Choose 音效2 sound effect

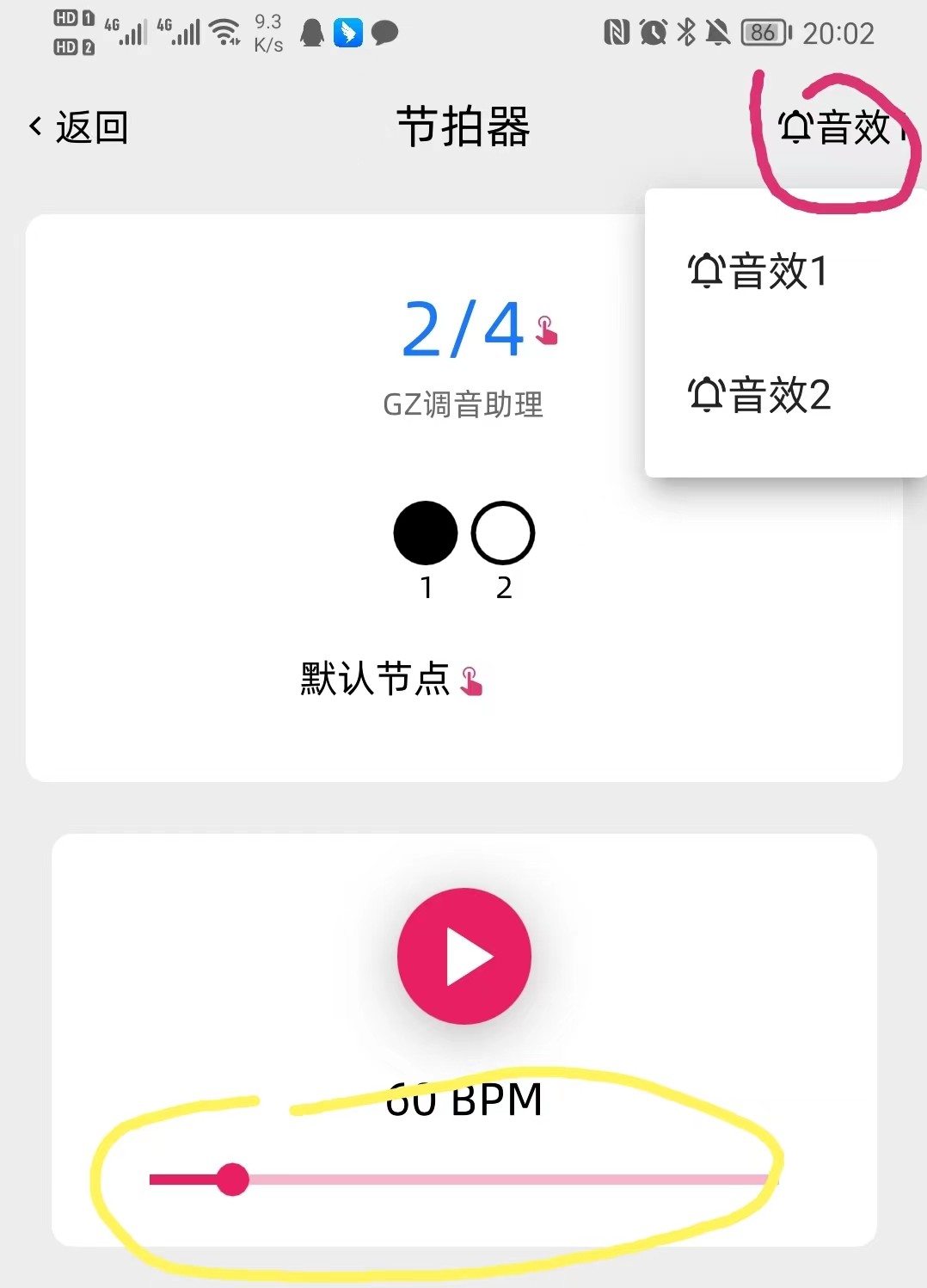[x=760, y=395]
